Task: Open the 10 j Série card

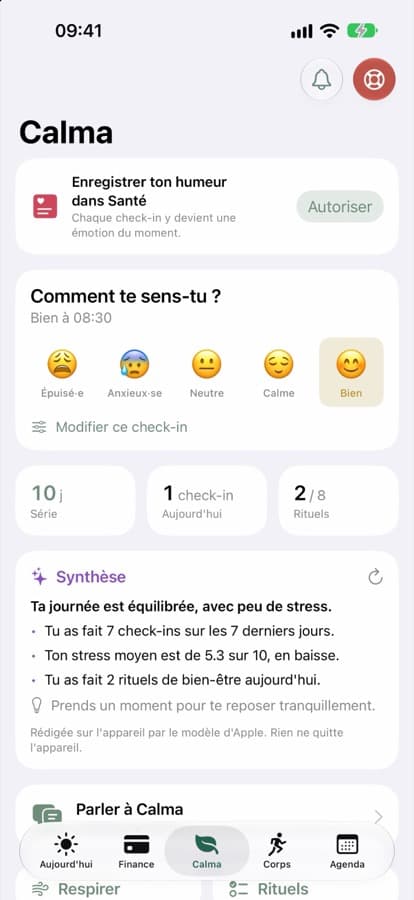Action: (x=75, y=501)
